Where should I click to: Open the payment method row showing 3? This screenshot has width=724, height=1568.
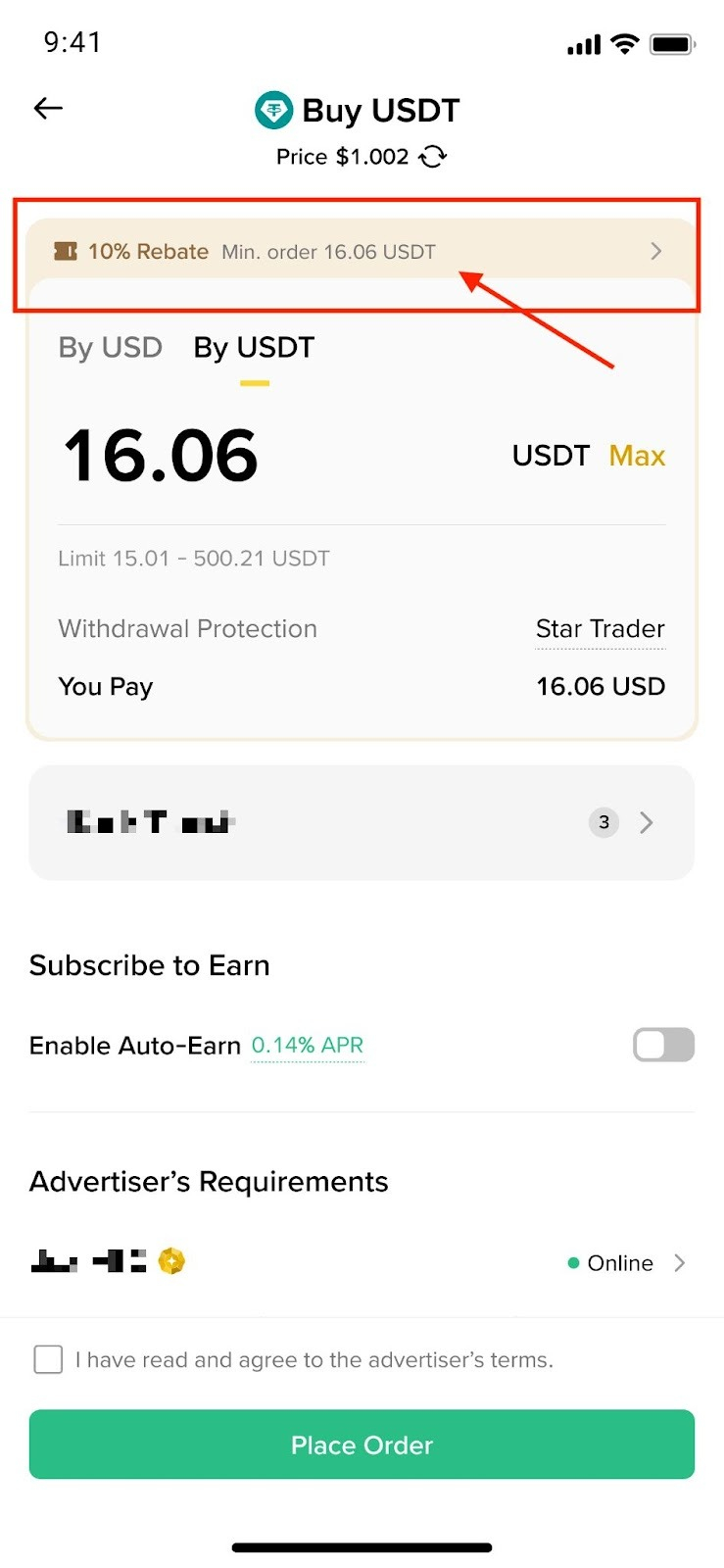coord(361,822)
